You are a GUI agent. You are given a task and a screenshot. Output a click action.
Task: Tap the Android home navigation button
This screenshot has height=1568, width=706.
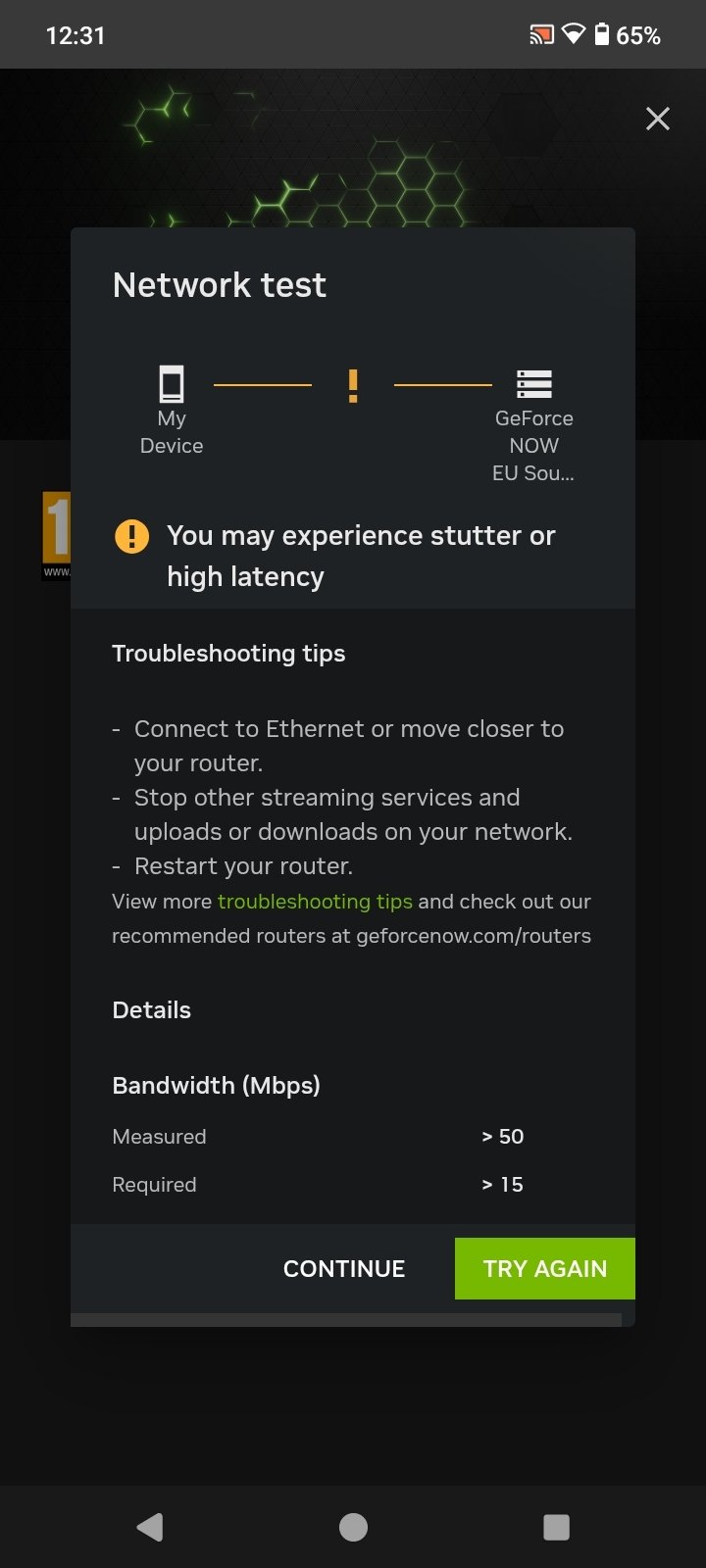[353, 1526]
